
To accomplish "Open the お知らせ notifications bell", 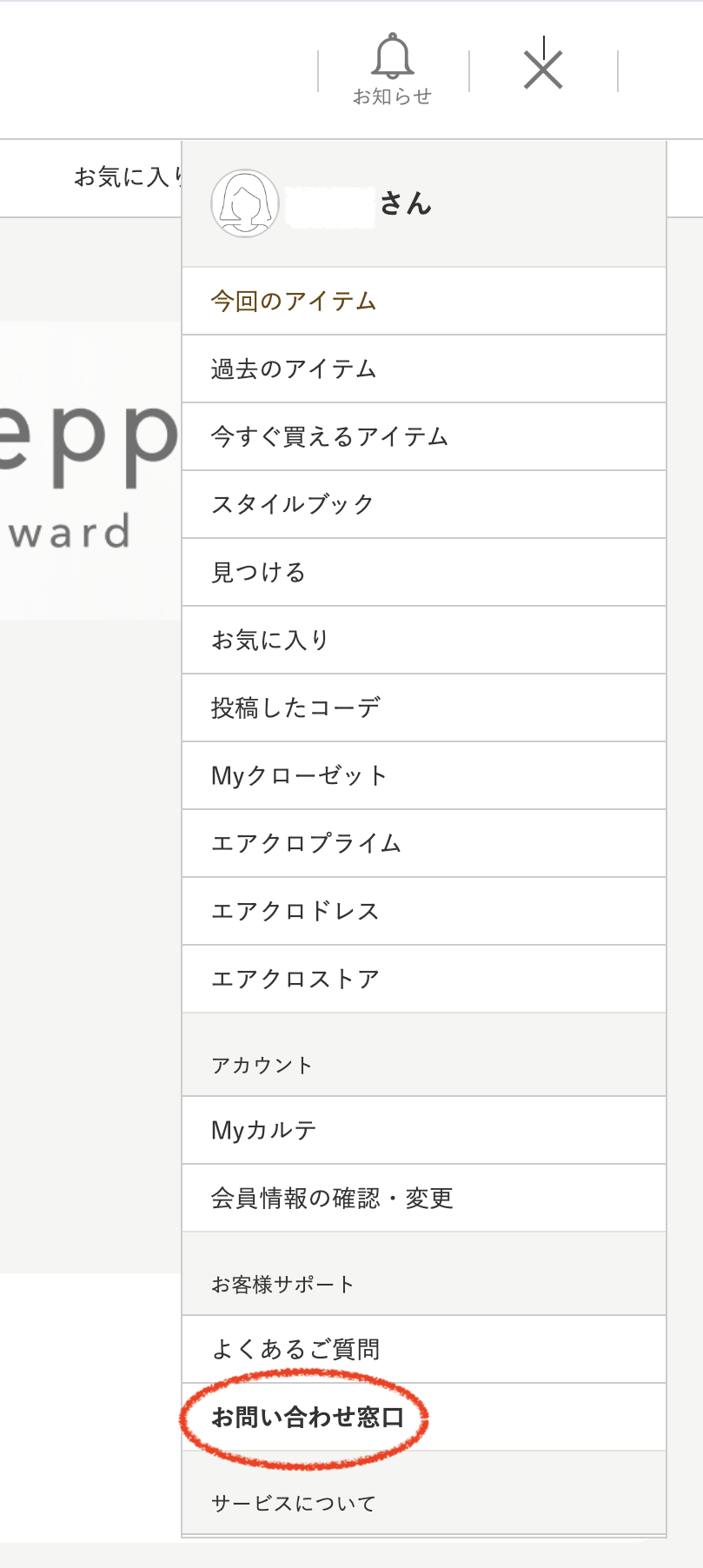I will (392, 70).
